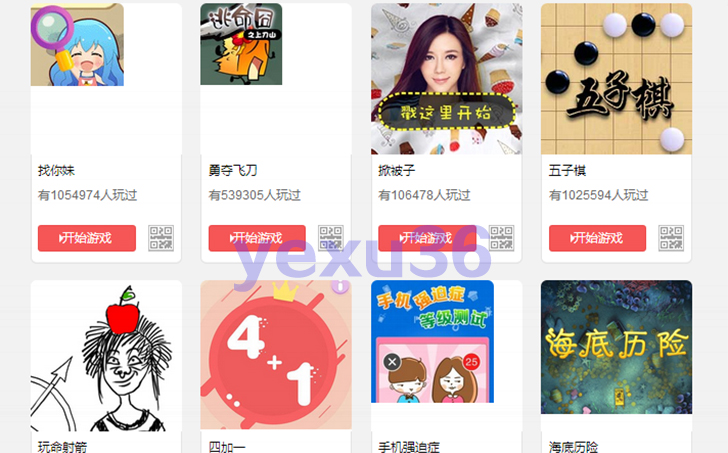Show QR code for 找你妹
The height and width of the screenshot is (453, 728).
(x=161, y=238)
